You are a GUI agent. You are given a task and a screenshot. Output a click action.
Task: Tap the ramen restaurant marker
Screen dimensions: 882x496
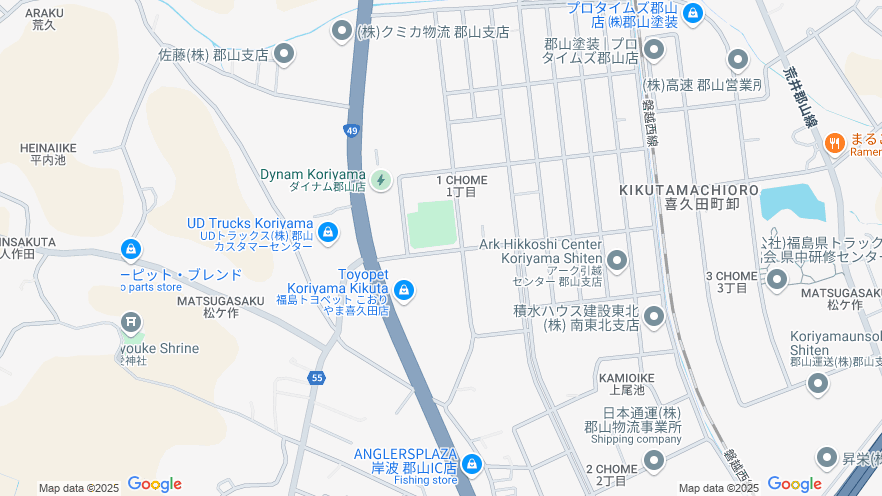[833, 145]
